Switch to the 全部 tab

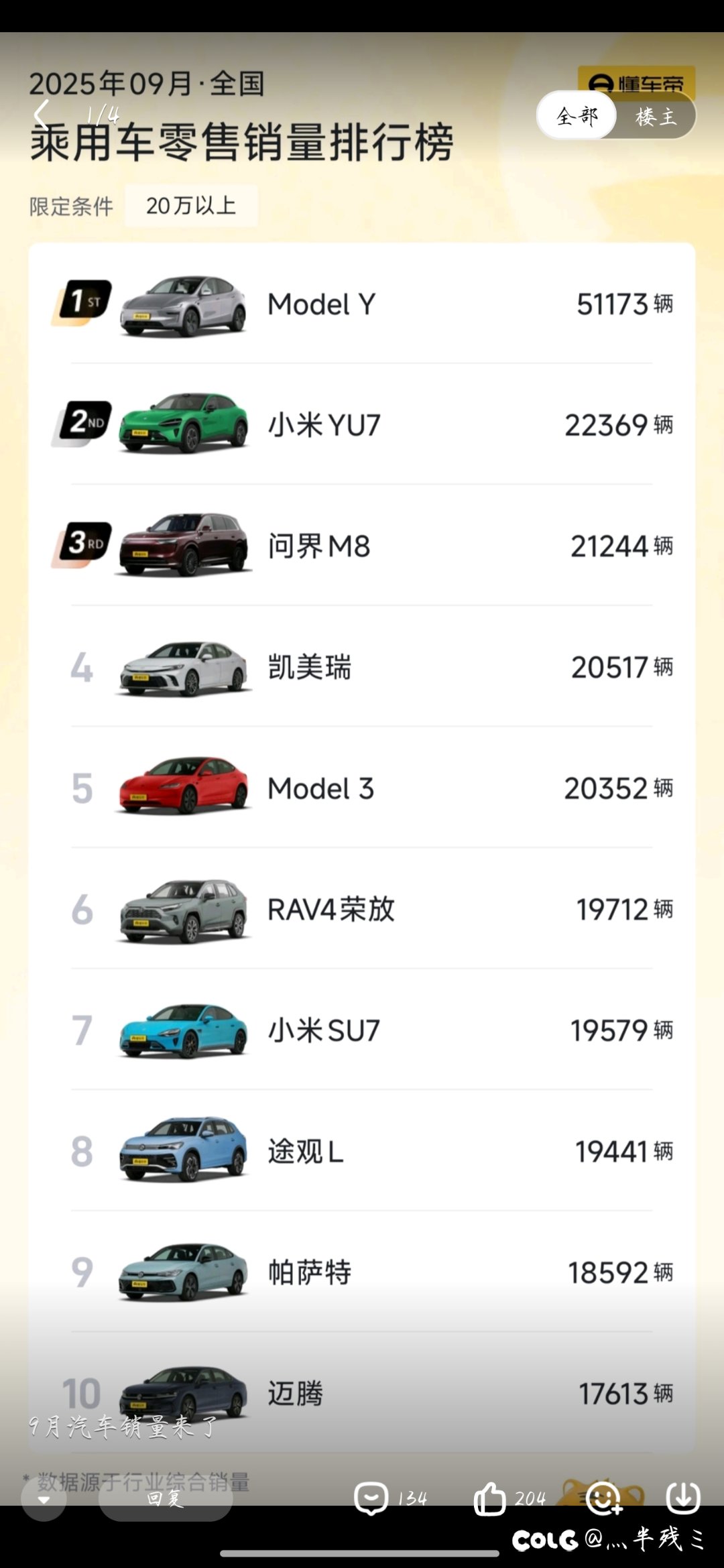(x=577, y=116)
